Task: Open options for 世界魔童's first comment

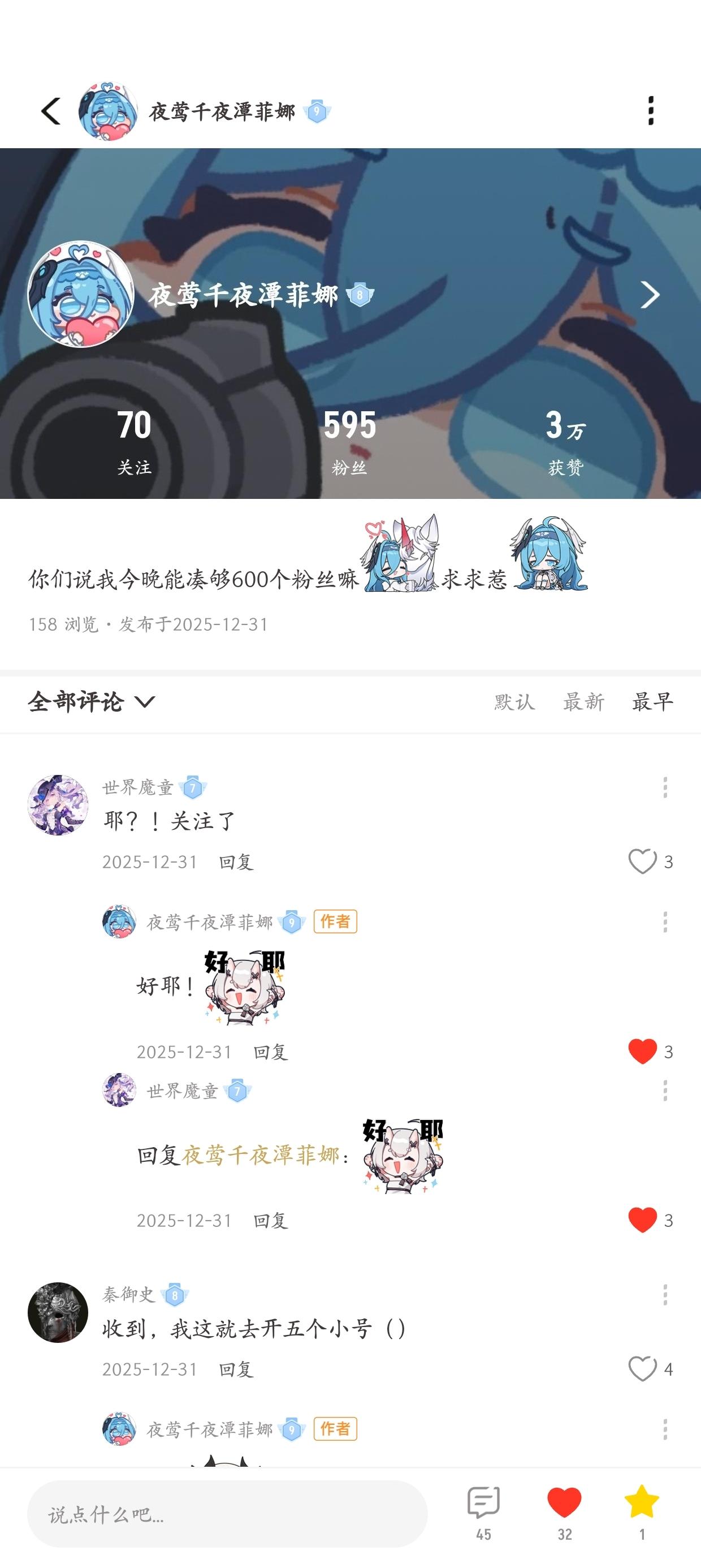Action: point(664,787)
